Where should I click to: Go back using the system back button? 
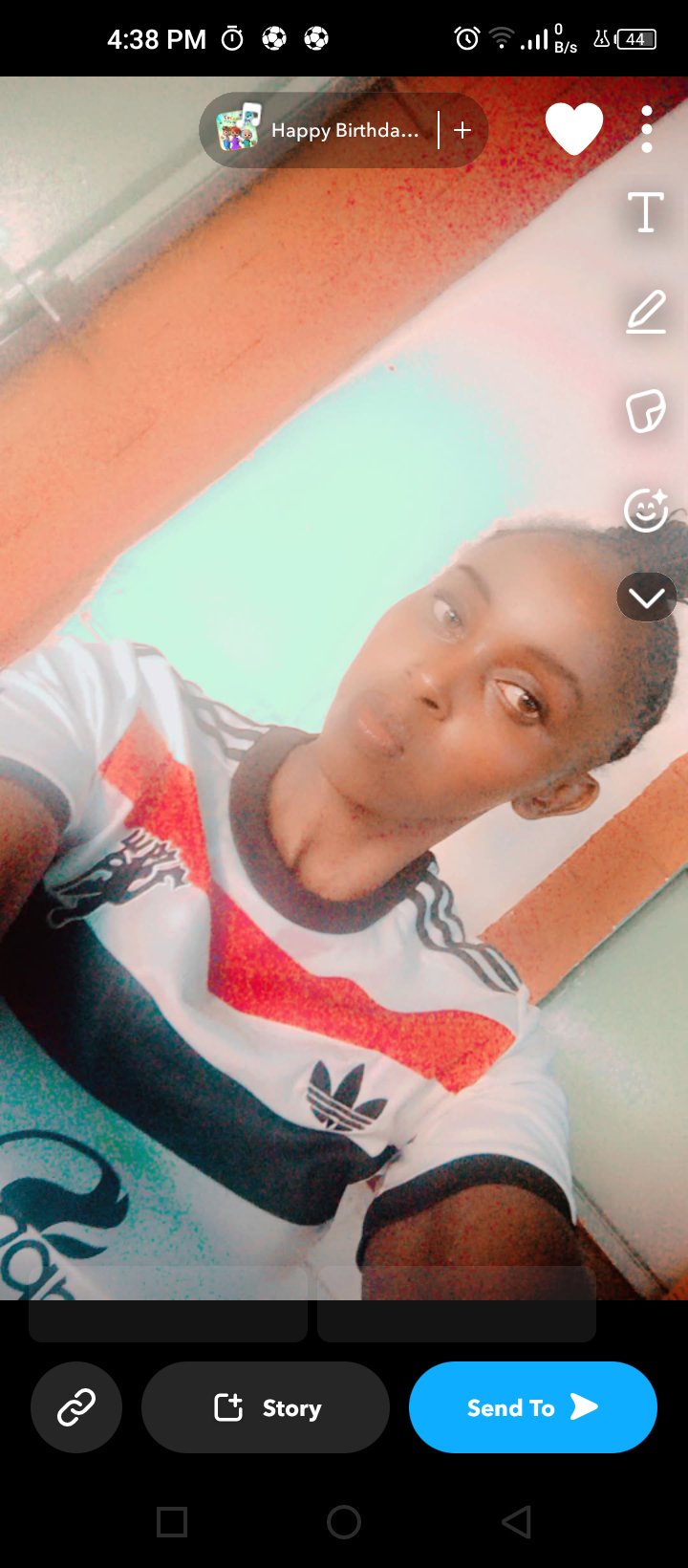[x=516, y=1522]
